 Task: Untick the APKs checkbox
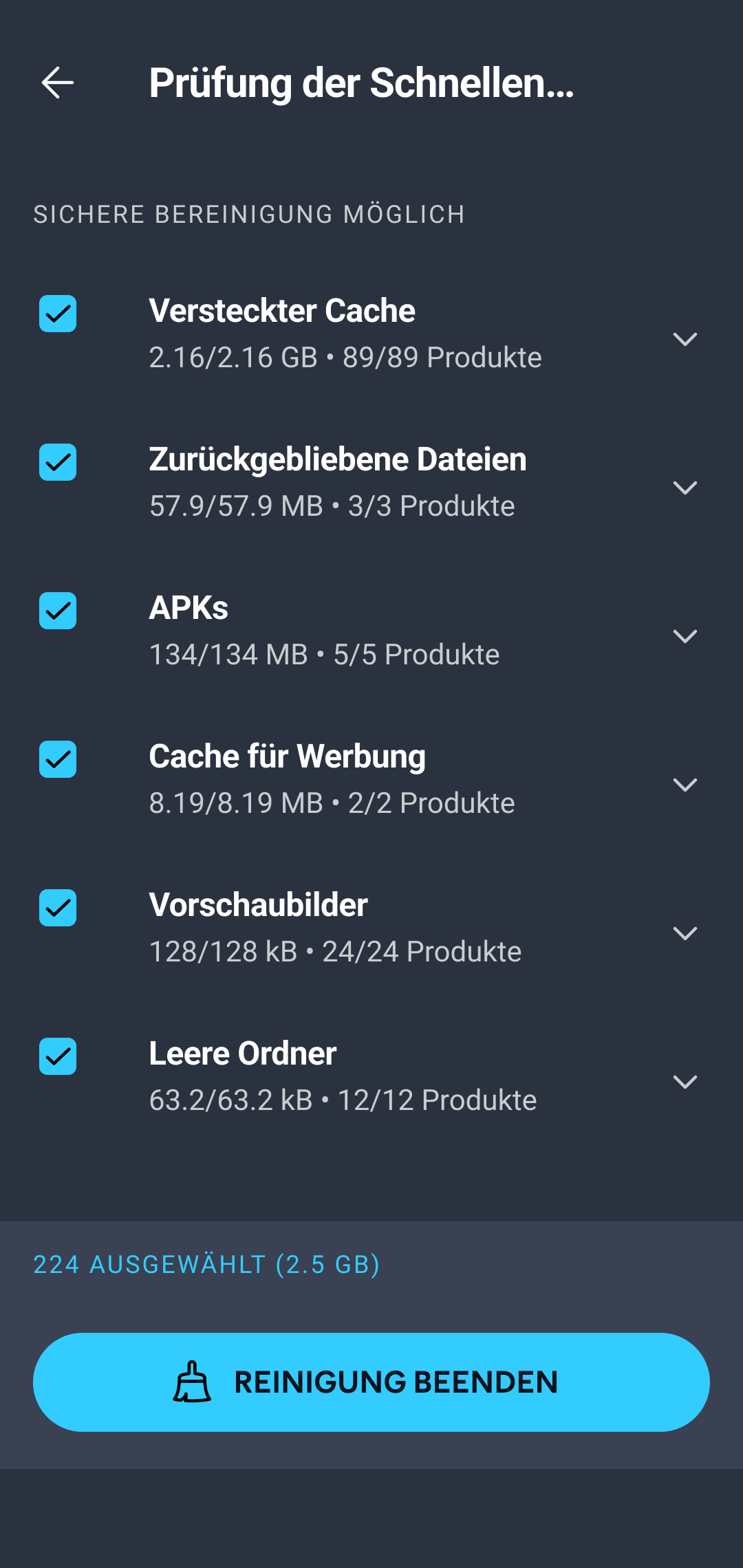[x=58, y=611]
